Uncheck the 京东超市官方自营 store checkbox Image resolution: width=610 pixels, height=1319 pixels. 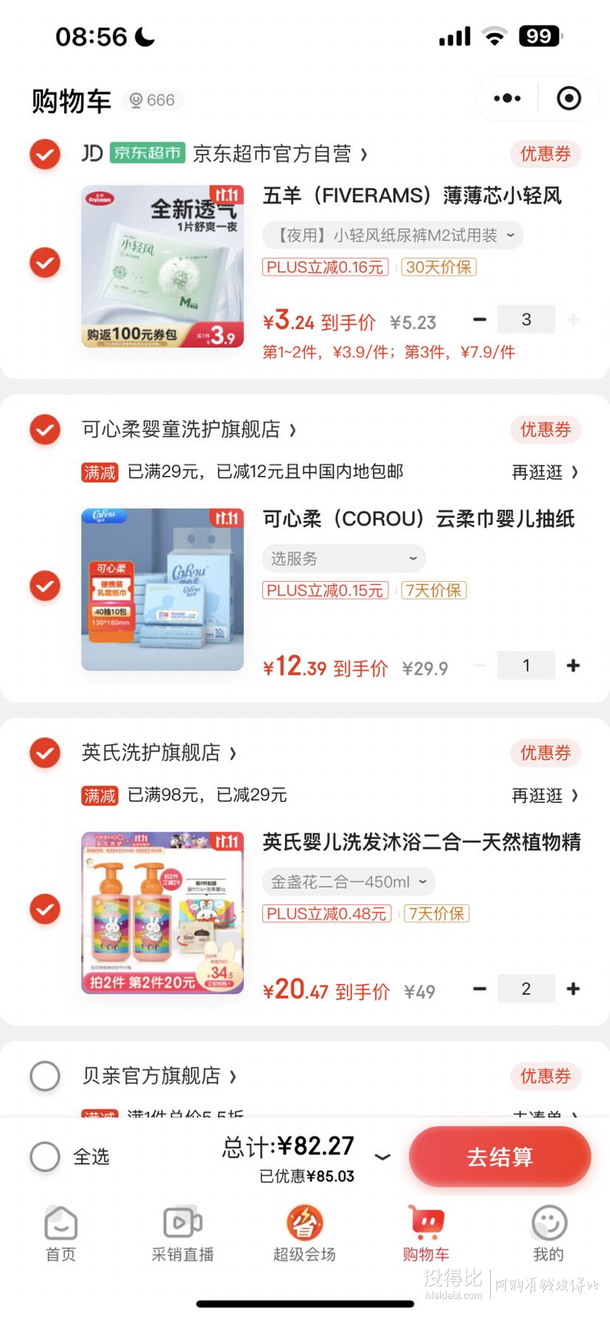[x=45, y=154]
